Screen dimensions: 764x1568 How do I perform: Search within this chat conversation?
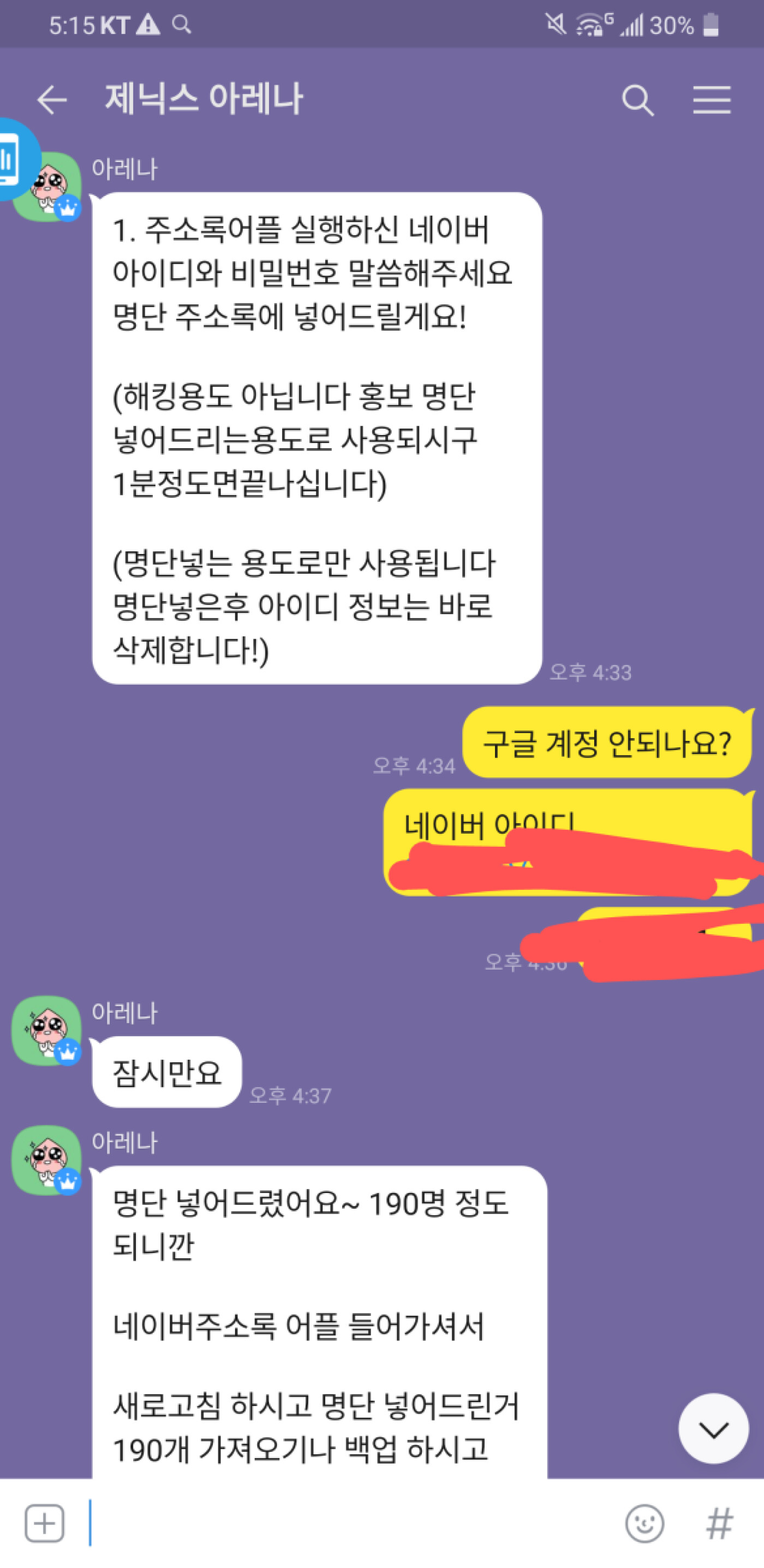point(637,99)
